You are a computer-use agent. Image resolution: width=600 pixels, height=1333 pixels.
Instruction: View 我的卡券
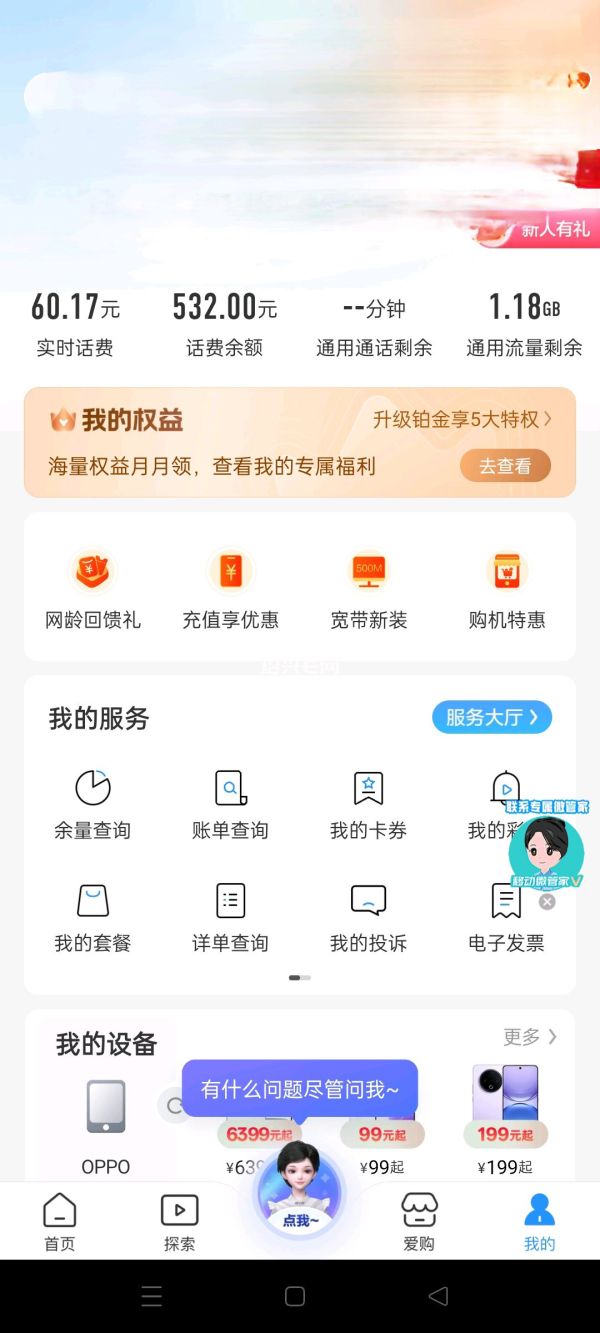click(x=369, y=803)
